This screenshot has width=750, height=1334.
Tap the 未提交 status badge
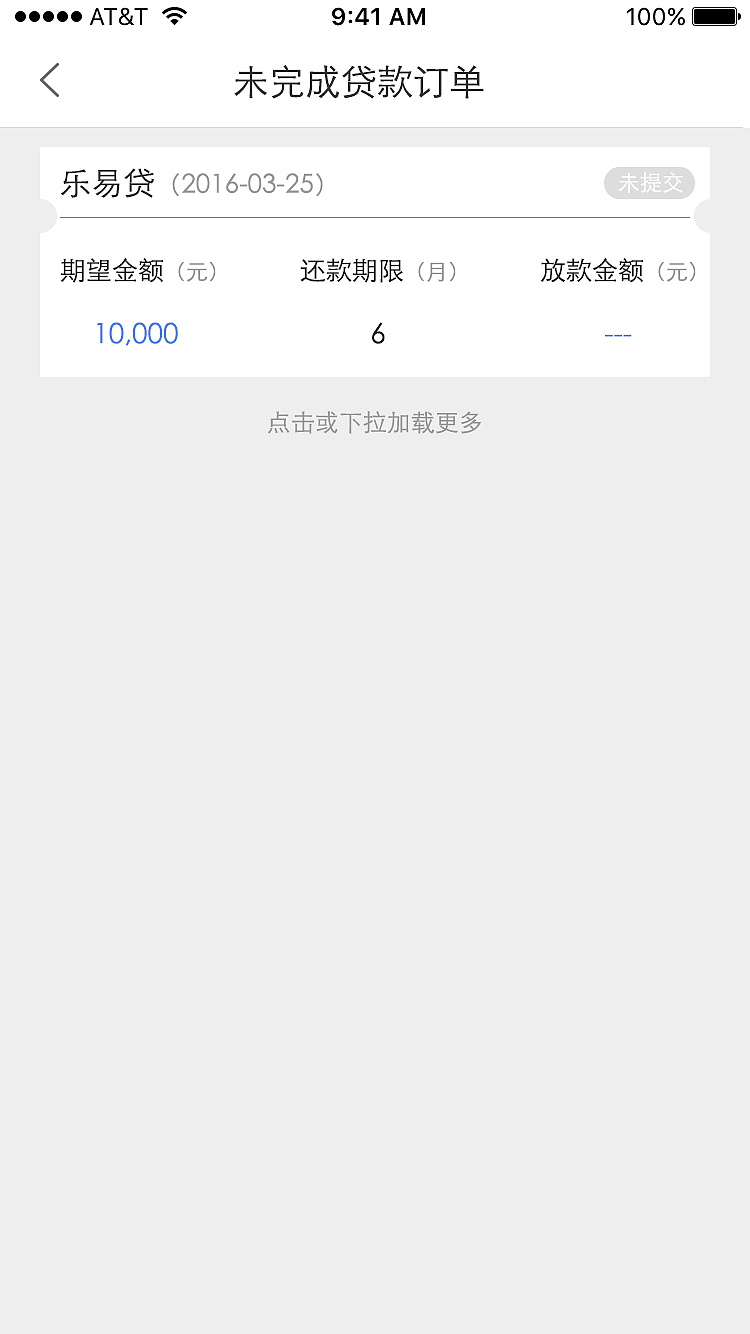click(649, 183)
